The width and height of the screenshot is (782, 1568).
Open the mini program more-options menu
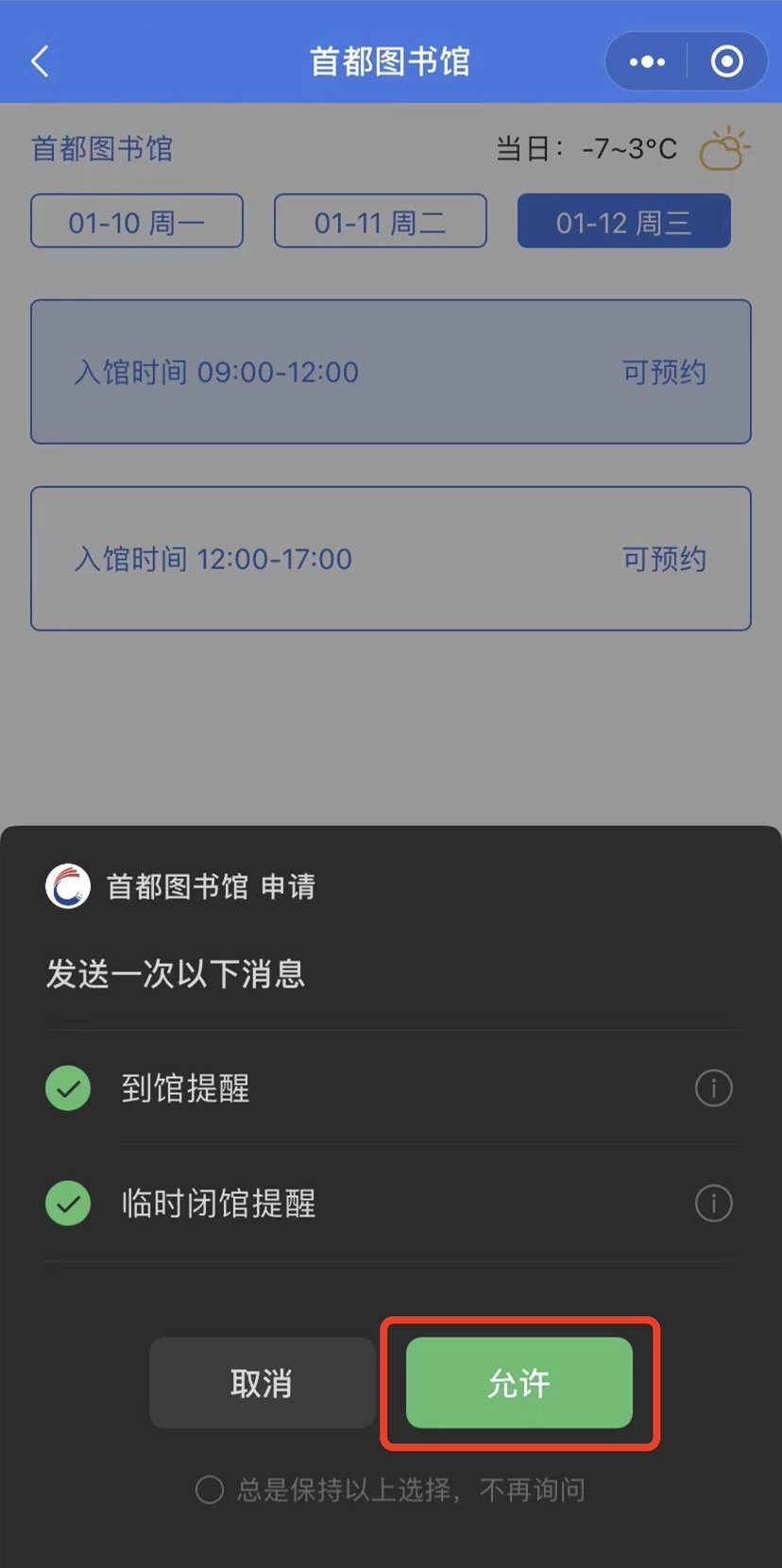coord(647,61)
